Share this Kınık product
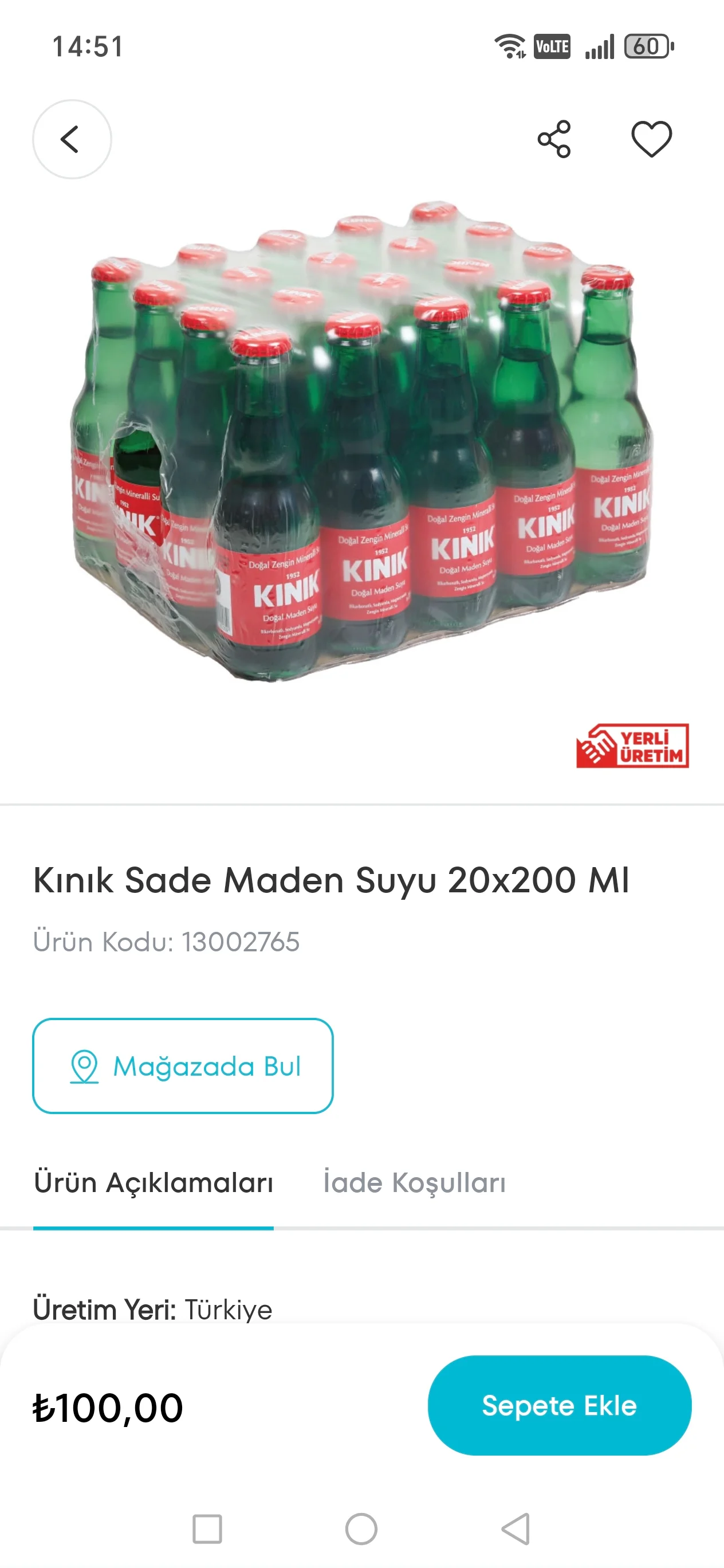The height and width of the screenshot is (1568, 724). click(554, 139)
